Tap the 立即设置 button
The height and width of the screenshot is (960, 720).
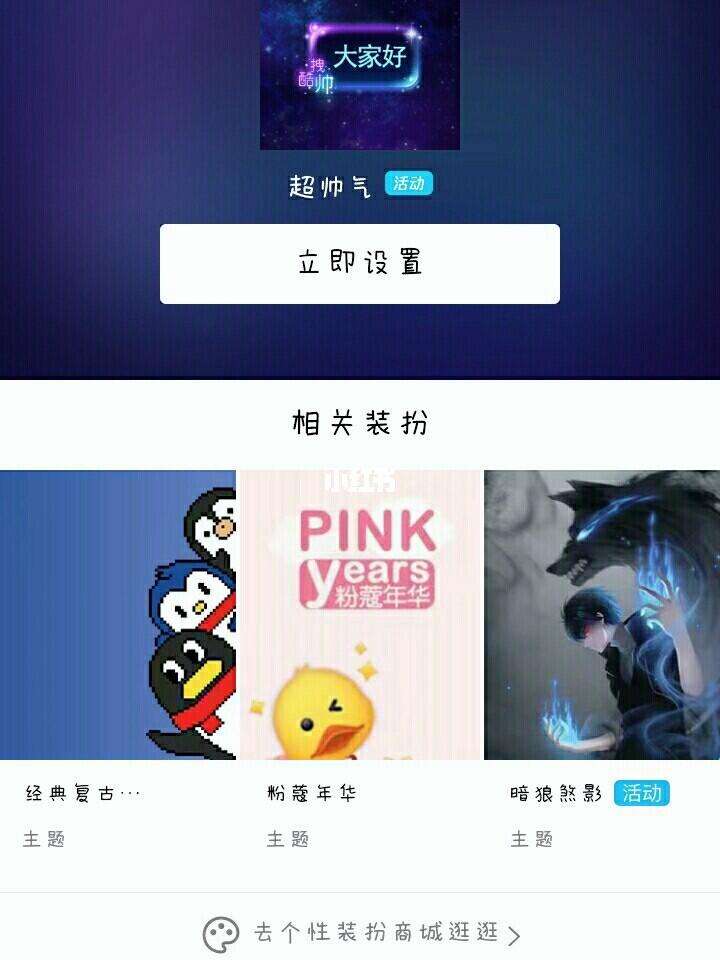click(x=360, y=264)
